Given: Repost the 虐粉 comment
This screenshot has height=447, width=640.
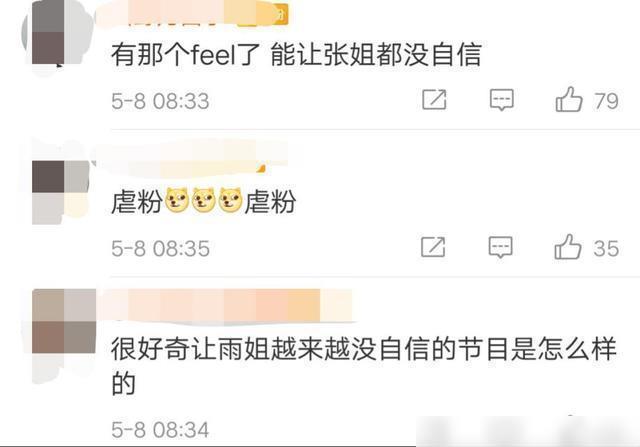Looking at the screenshot, I should click(434, 246).
